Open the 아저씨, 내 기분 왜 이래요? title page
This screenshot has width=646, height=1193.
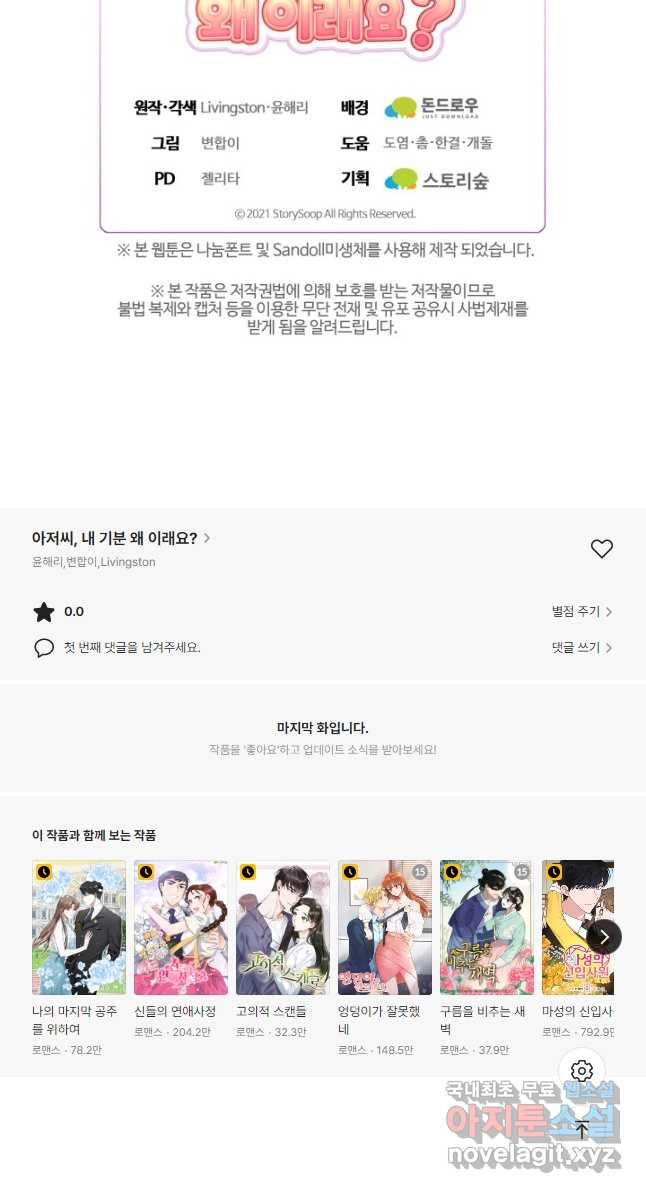pyautogui.click(x=120, y=538)
